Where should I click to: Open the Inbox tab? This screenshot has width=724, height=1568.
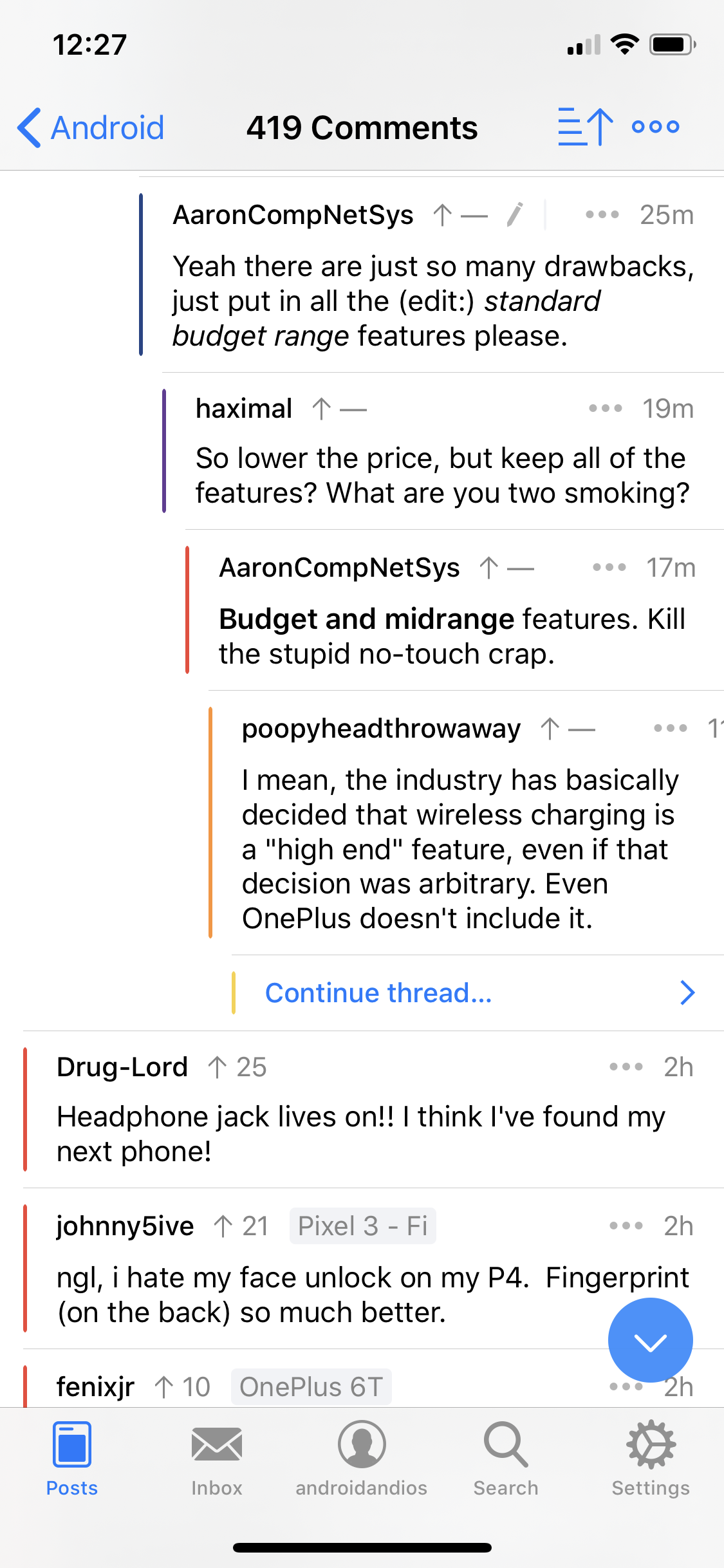216,1460
